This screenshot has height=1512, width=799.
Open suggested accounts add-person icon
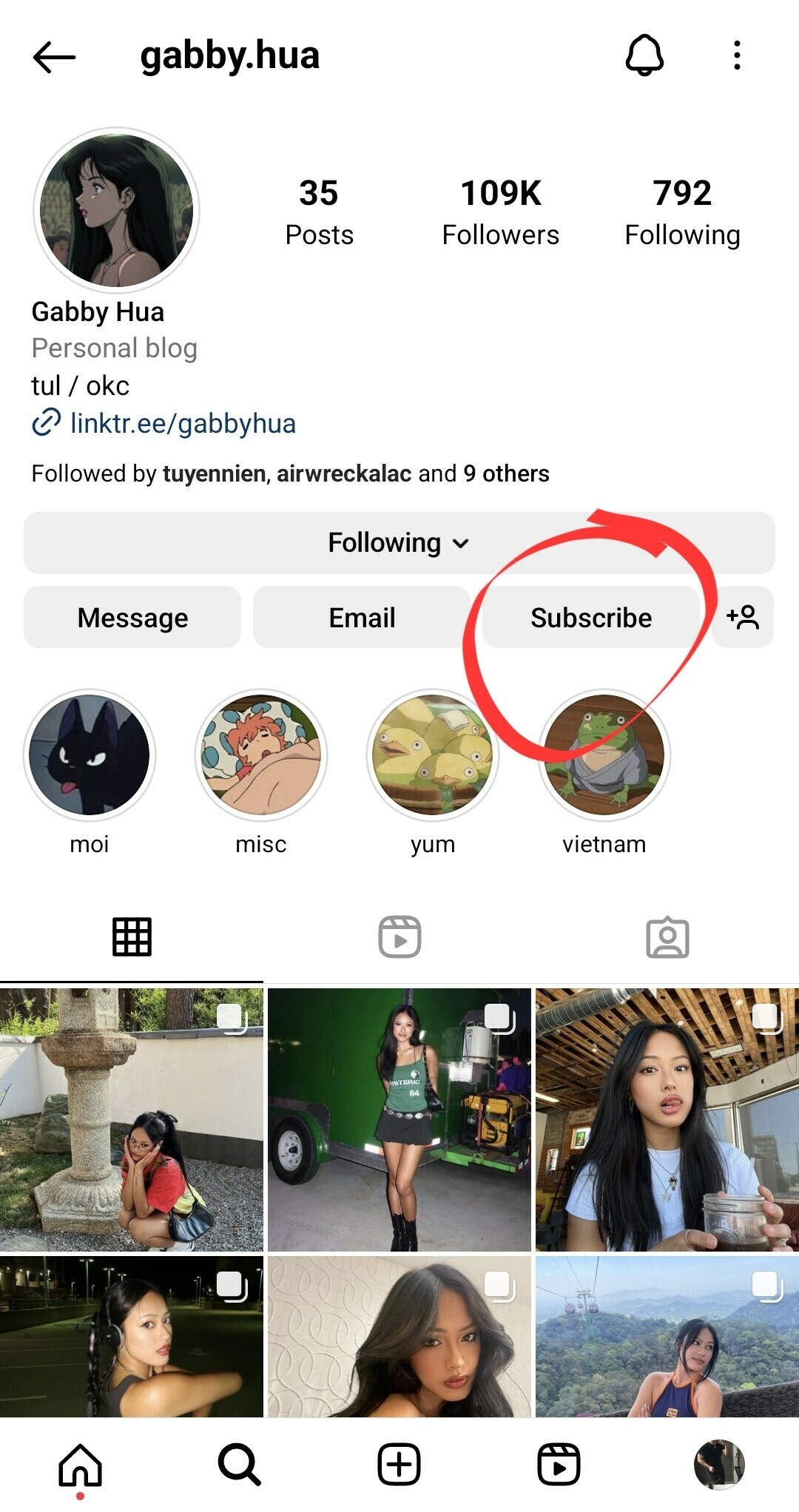tap(743, 618)
